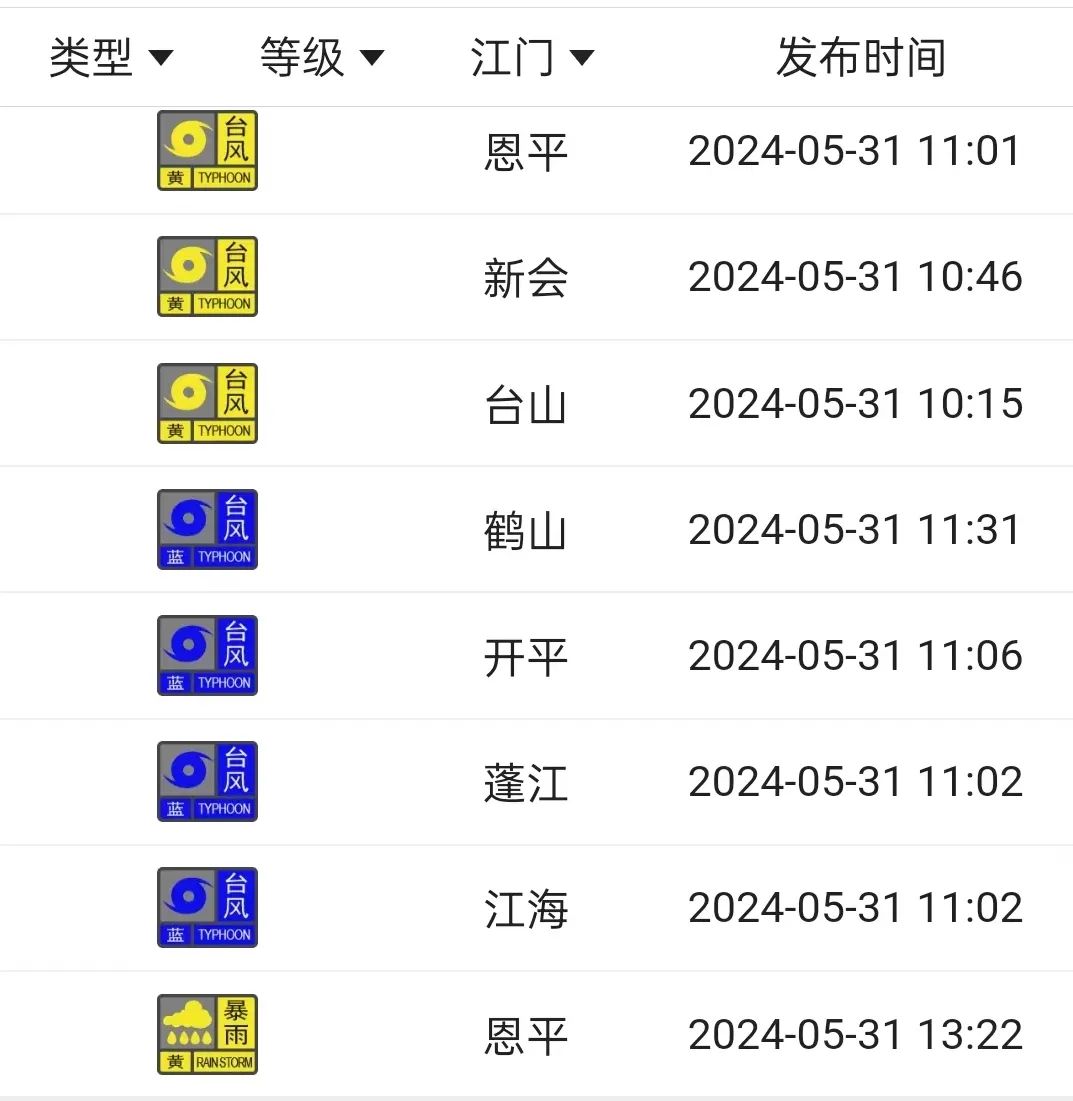Open the 新会 typhoon warning row
The height and width of the screenshot is (1101, 1073).
[526, 278]
